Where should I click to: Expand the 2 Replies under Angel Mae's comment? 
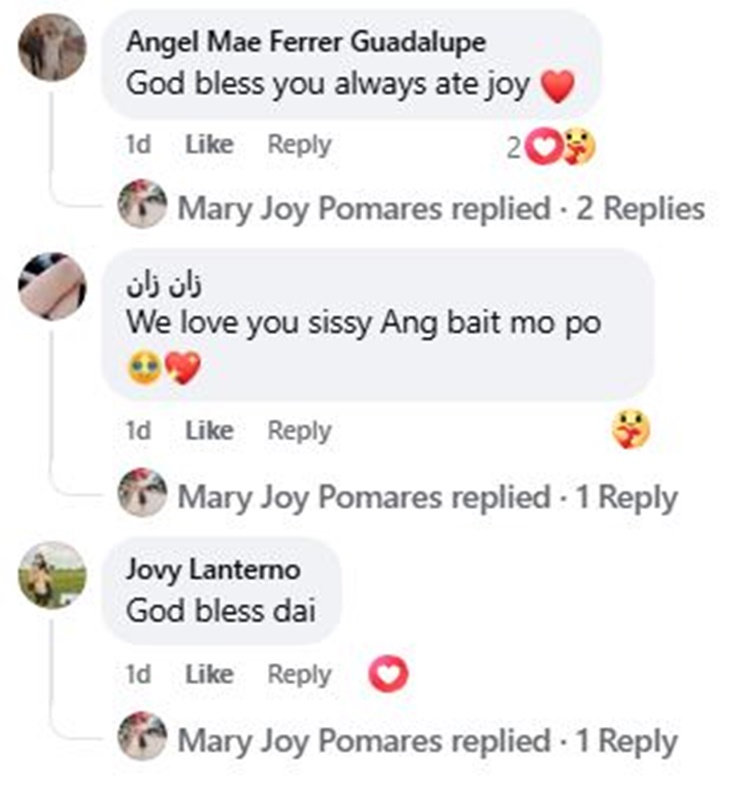click(x=440, y=208)
